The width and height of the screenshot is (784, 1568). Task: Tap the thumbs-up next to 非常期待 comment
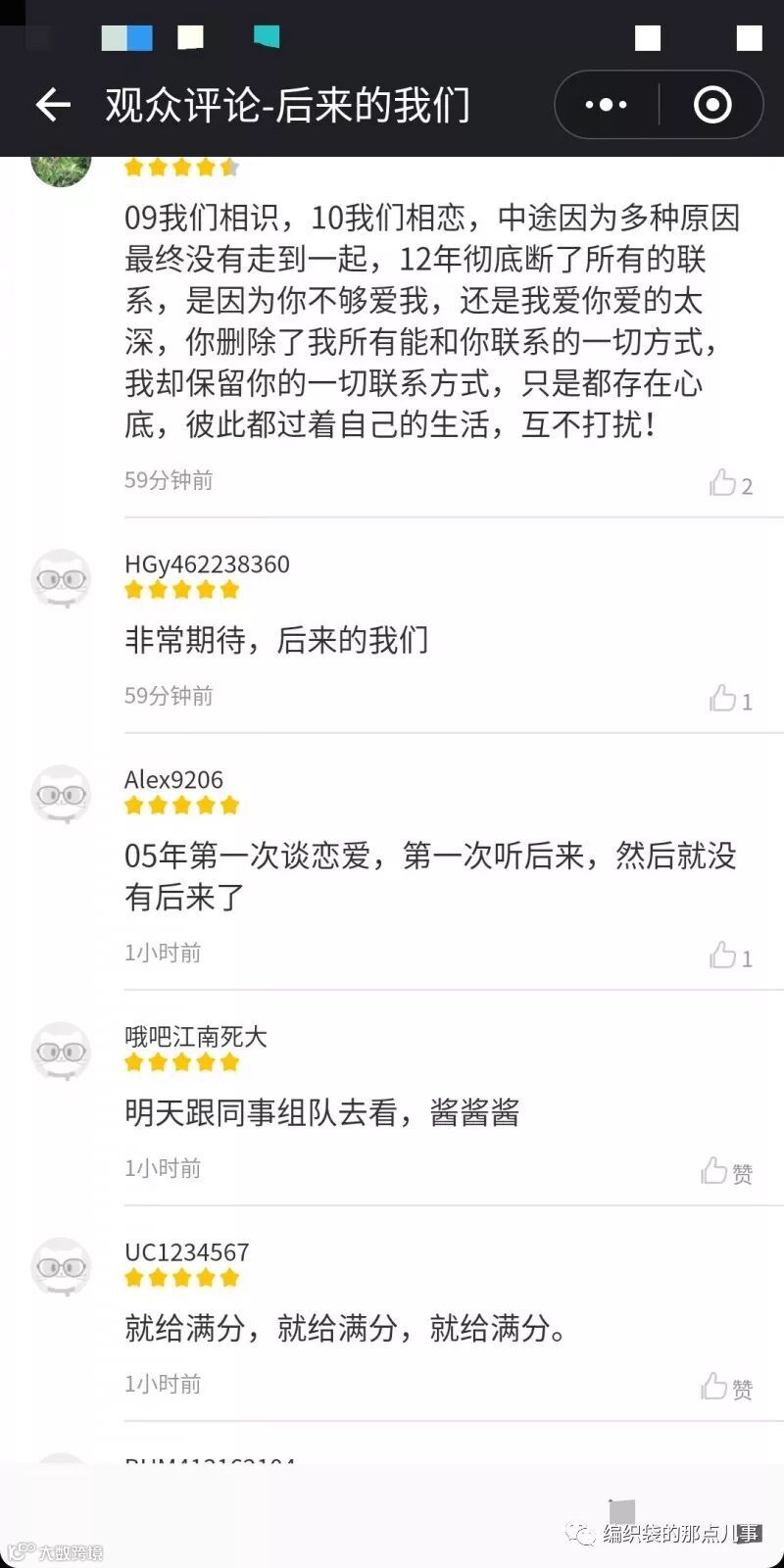pyautogui.click(x=722, y=697)
